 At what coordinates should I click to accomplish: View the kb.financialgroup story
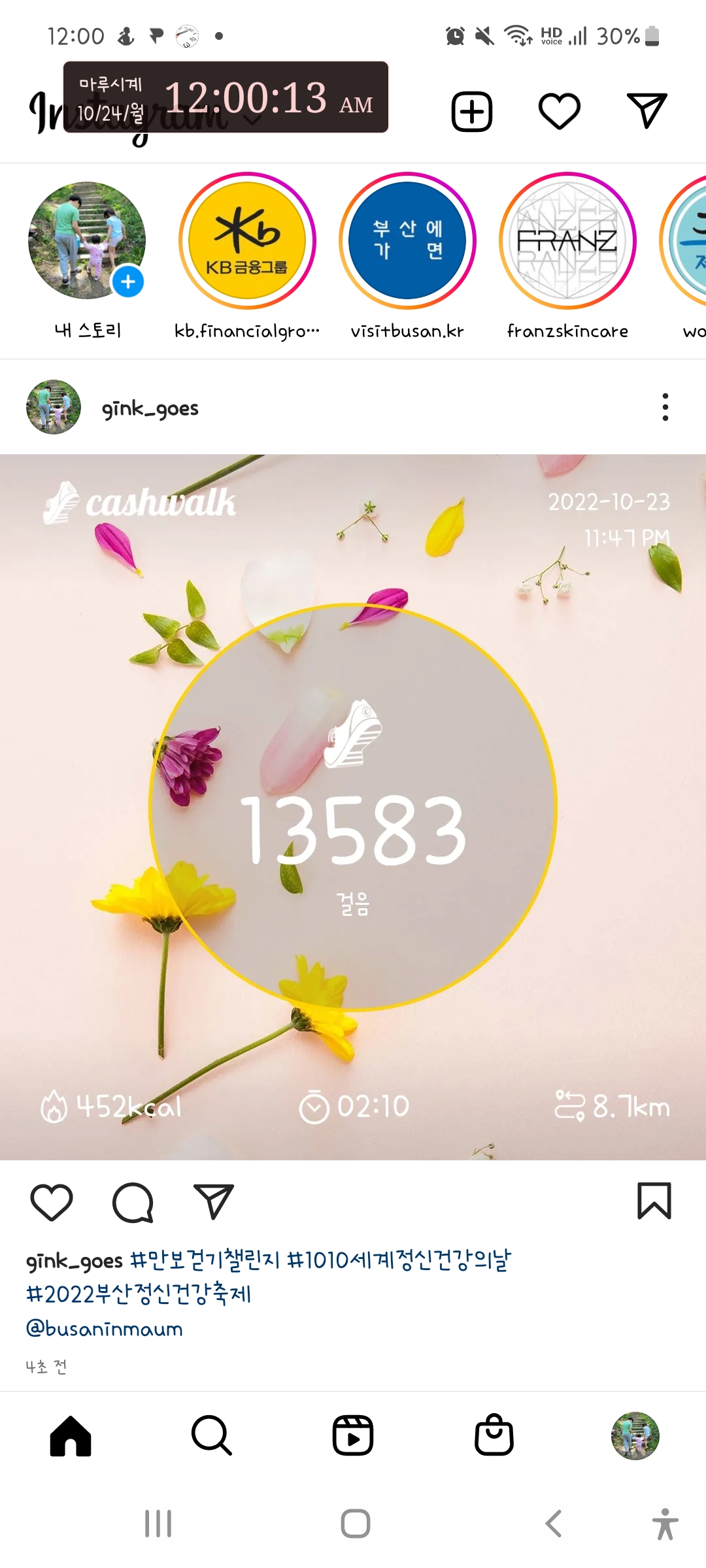tap(247, 241)
